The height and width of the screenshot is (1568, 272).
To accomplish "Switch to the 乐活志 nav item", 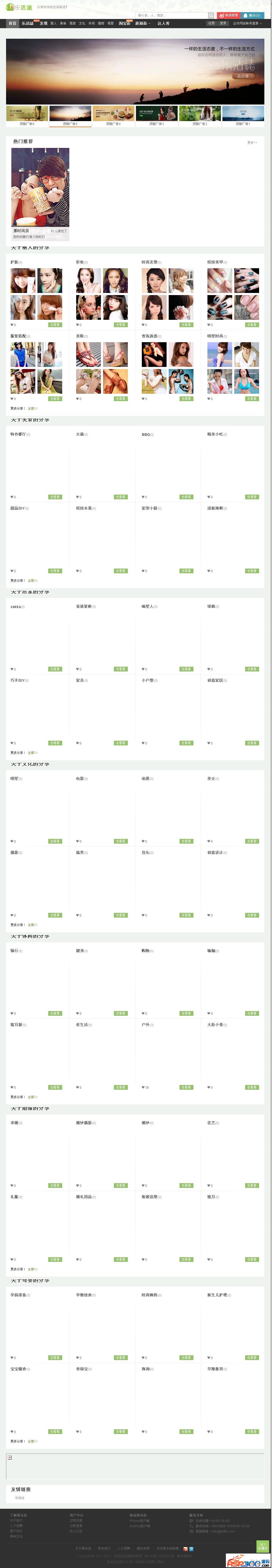I will pos(27,23).
